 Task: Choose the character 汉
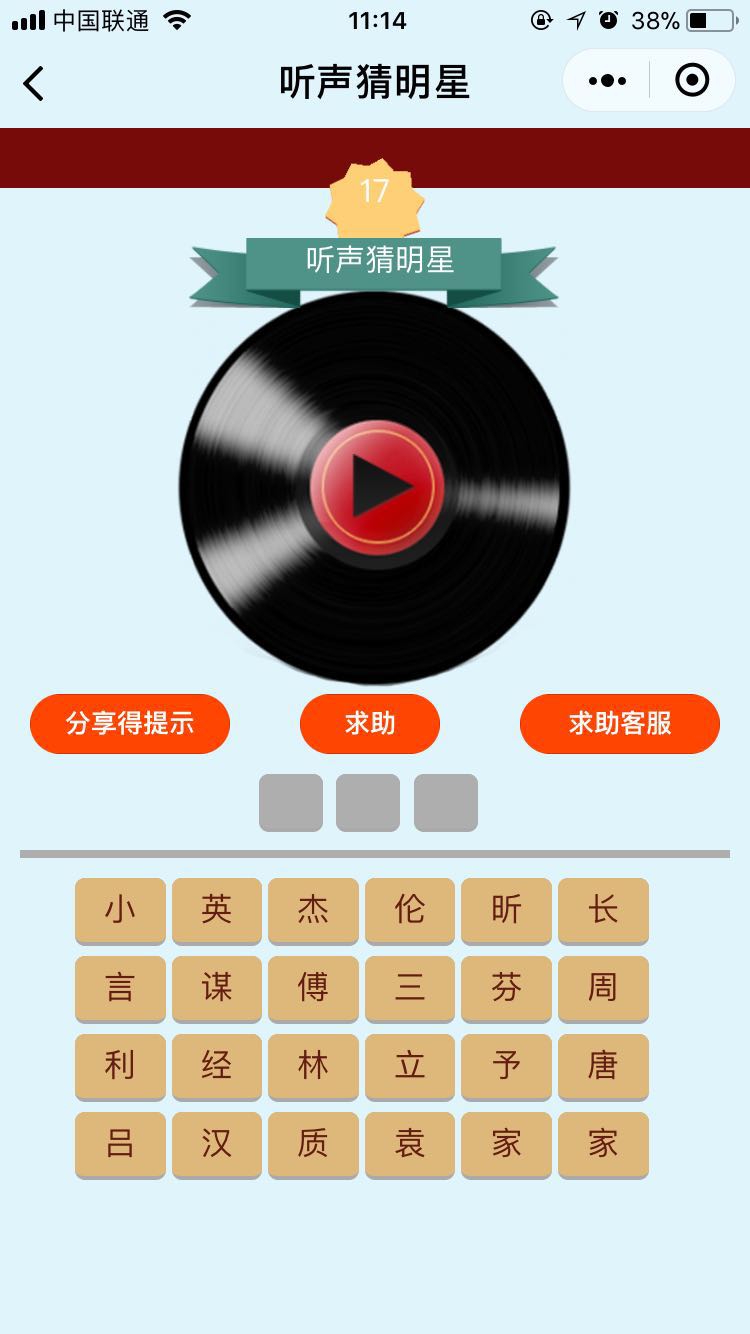(217, 1144)
